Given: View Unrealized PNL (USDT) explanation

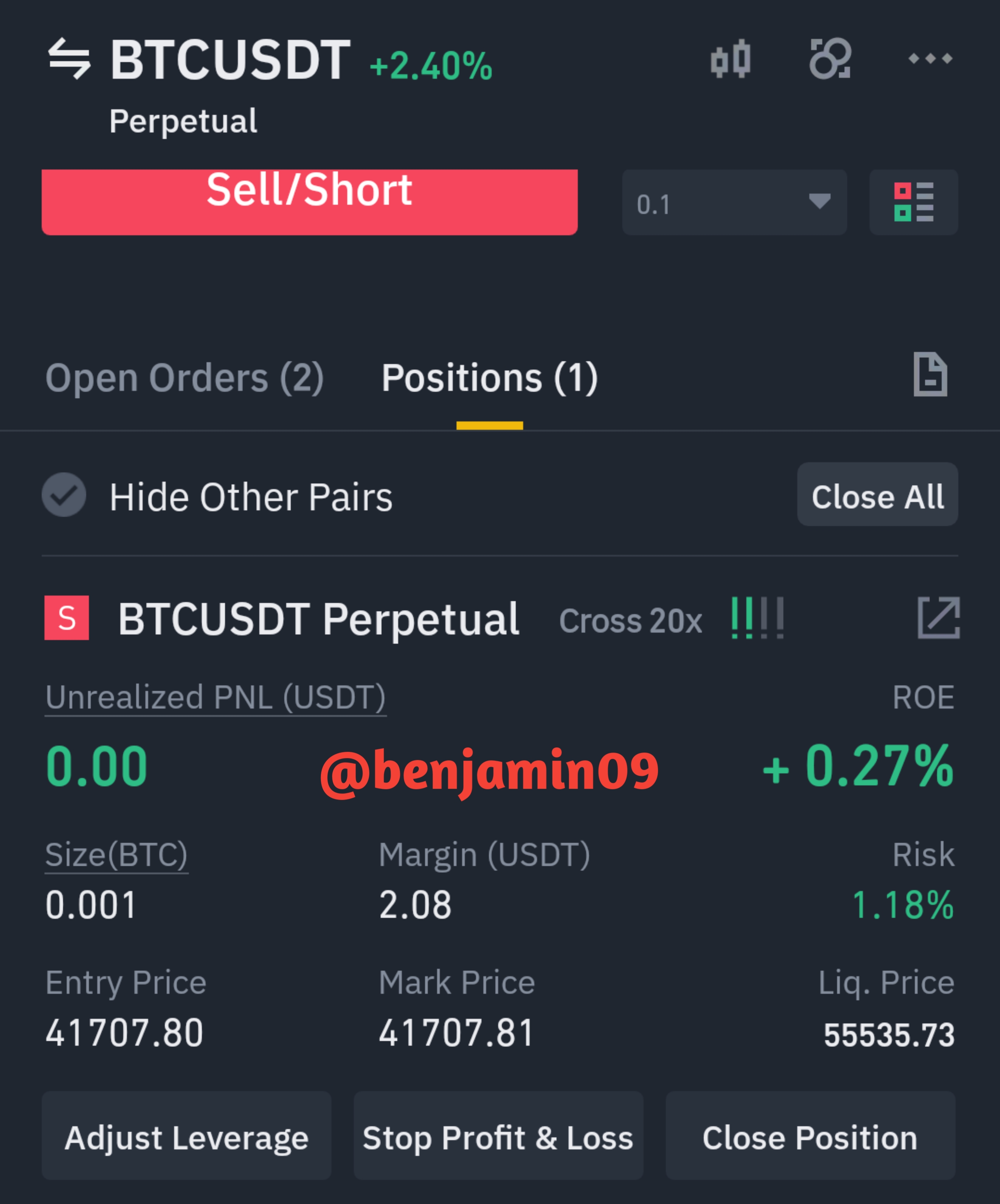Looking at the screenshot, I should (215, 698).
